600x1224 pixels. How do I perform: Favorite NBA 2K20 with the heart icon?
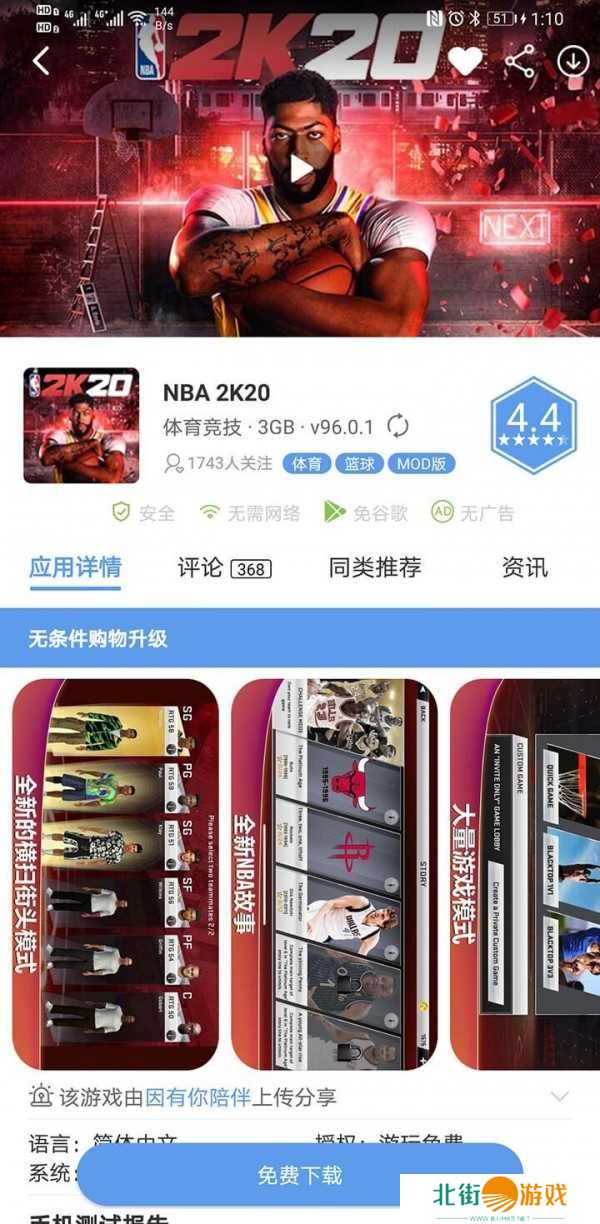pyautogui.click(x=465, y=62)
